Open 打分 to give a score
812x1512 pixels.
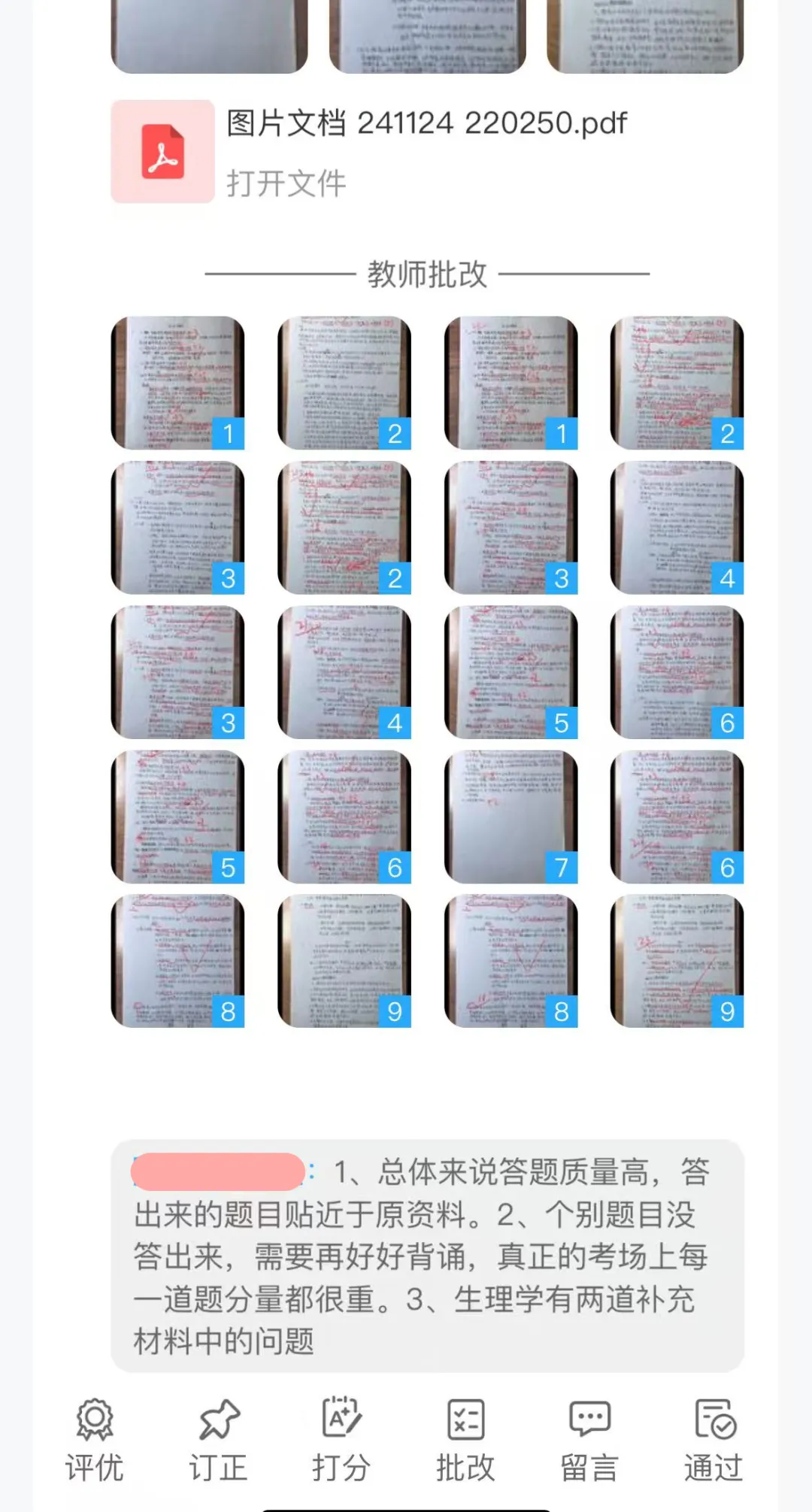[x=341, y=1440]
